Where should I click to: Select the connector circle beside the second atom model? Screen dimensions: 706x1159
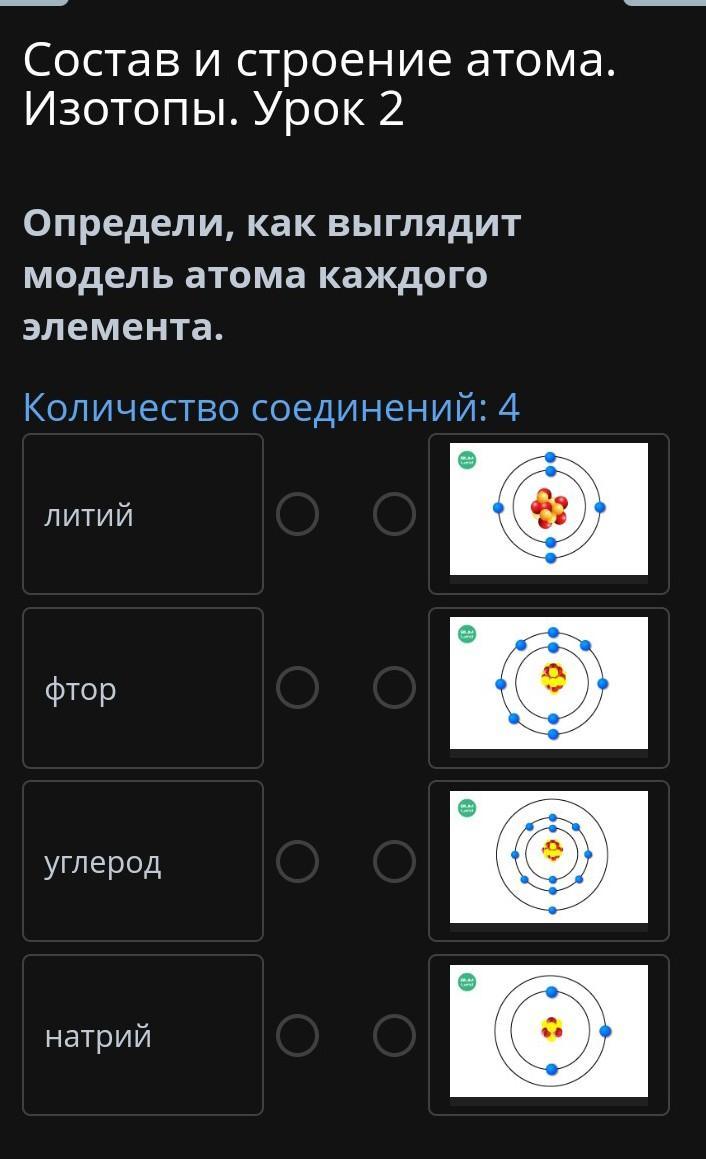point(394,688)
